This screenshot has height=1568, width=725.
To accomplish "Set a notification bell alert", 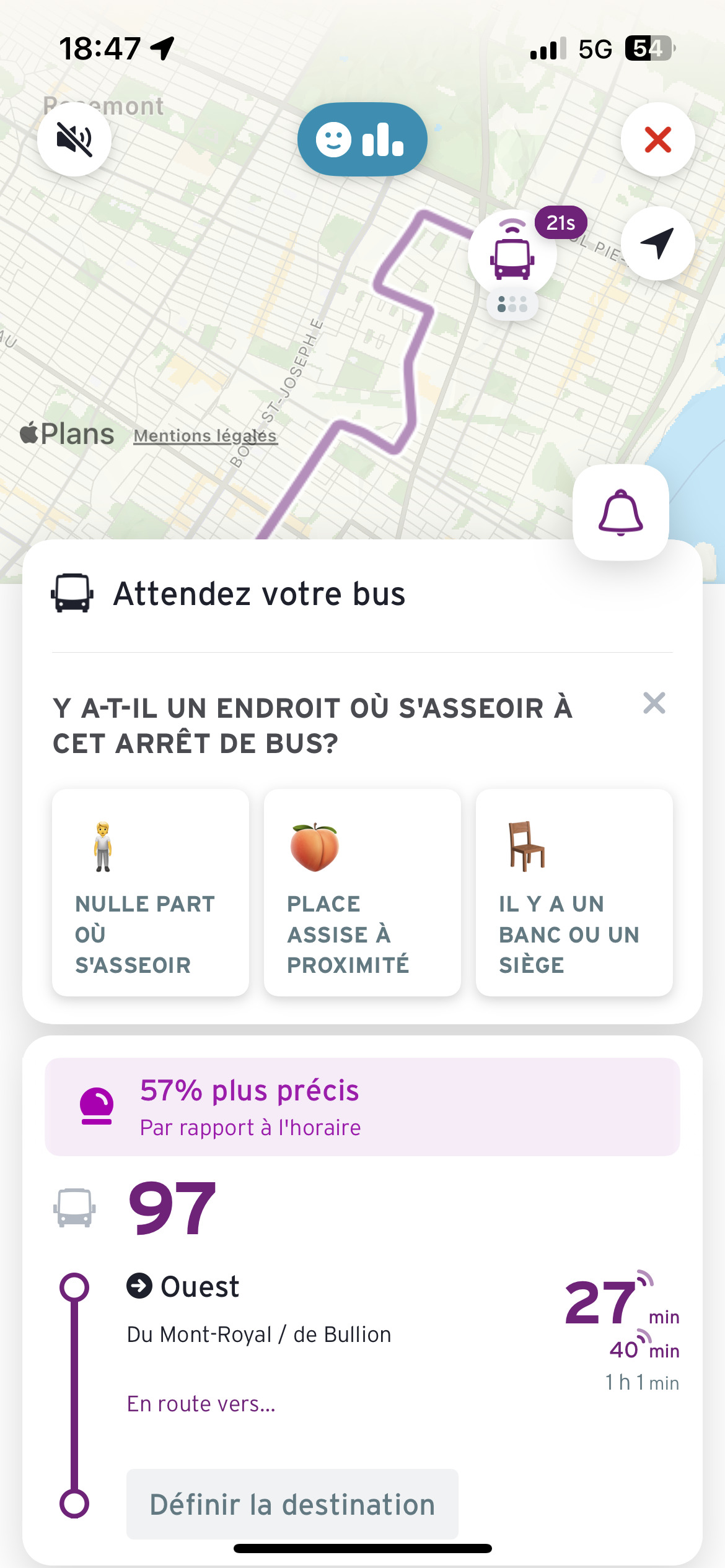I will pyautogui.click(x=621, y=512).
